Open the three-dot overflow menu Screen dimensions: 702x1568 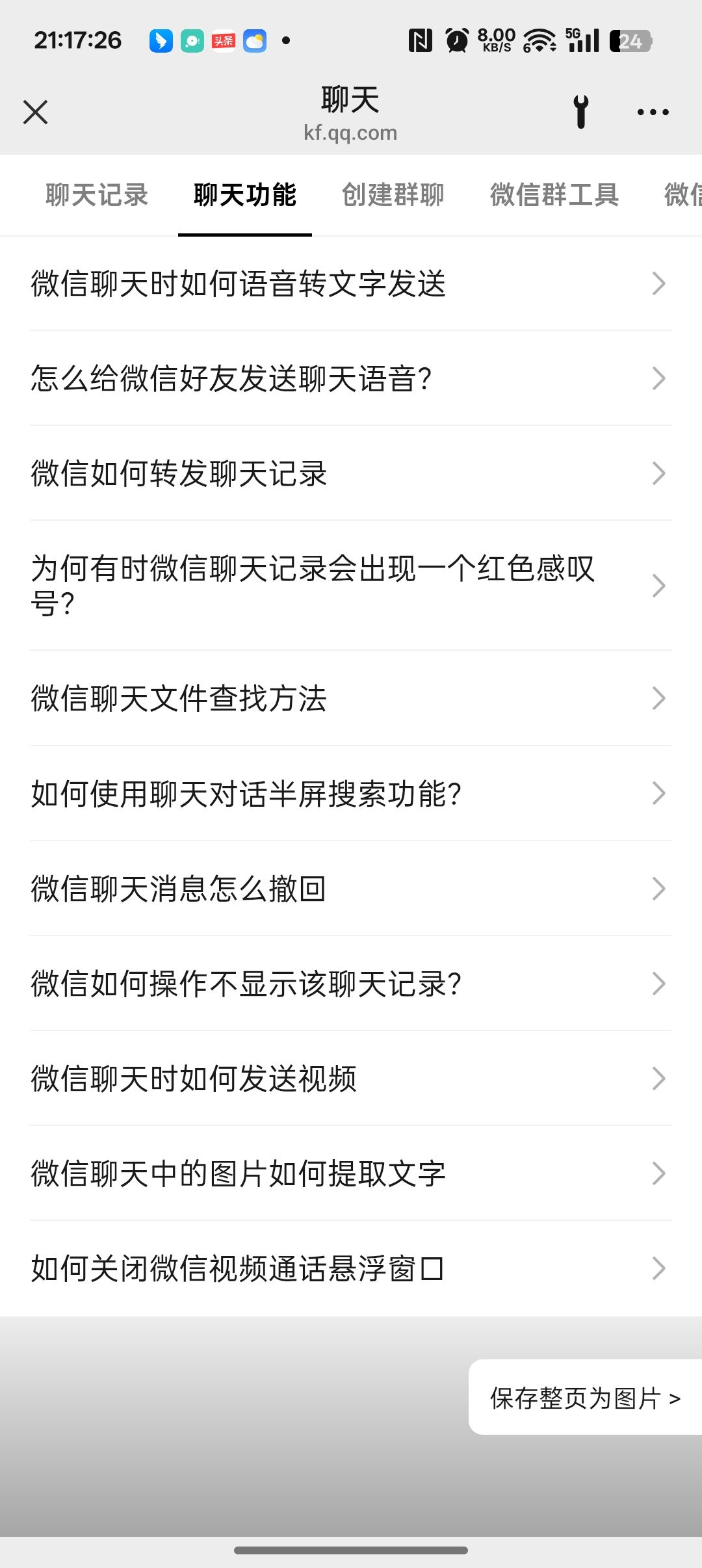point(653,112)
